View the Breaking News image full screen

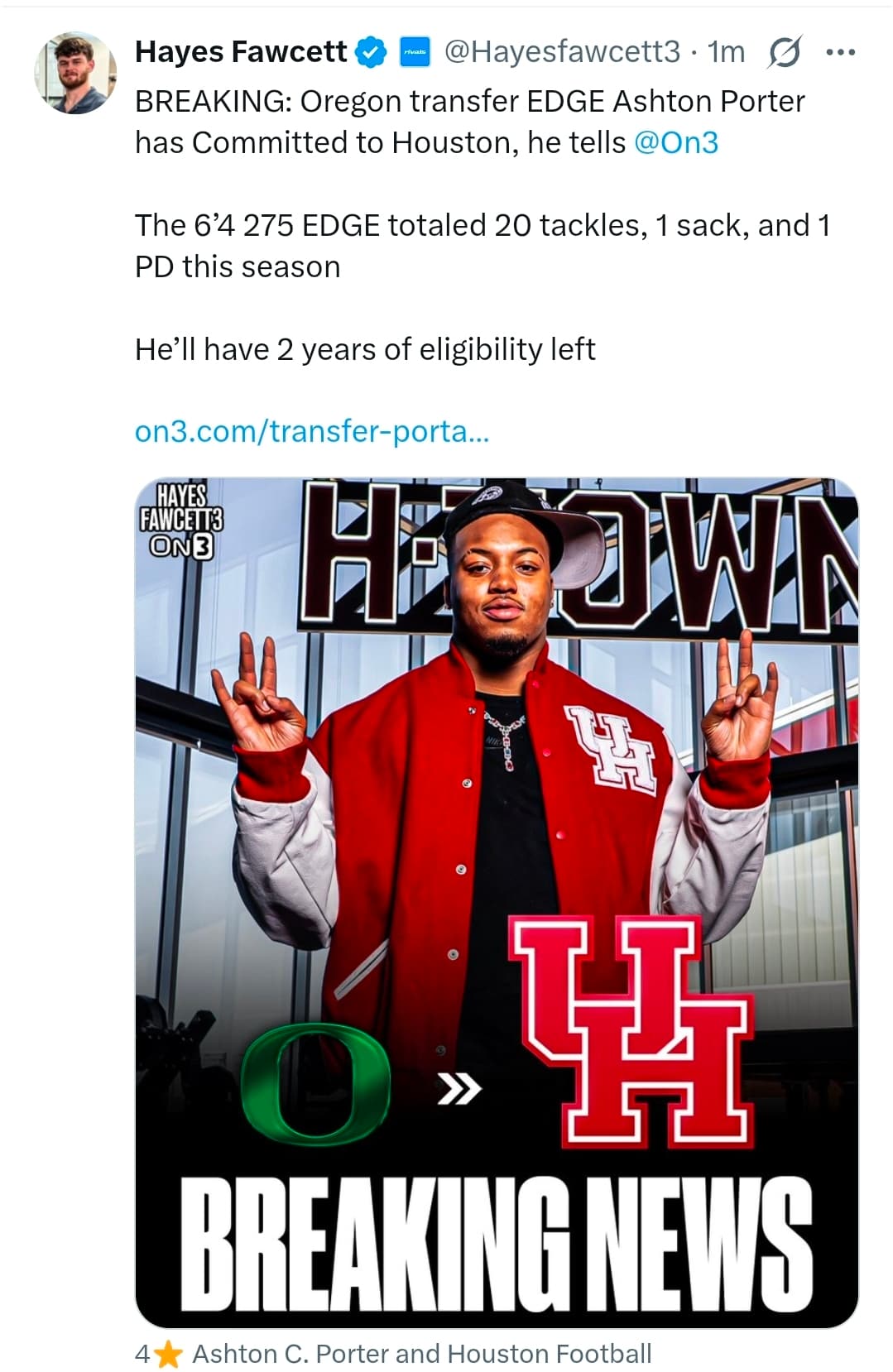(497, 902)
